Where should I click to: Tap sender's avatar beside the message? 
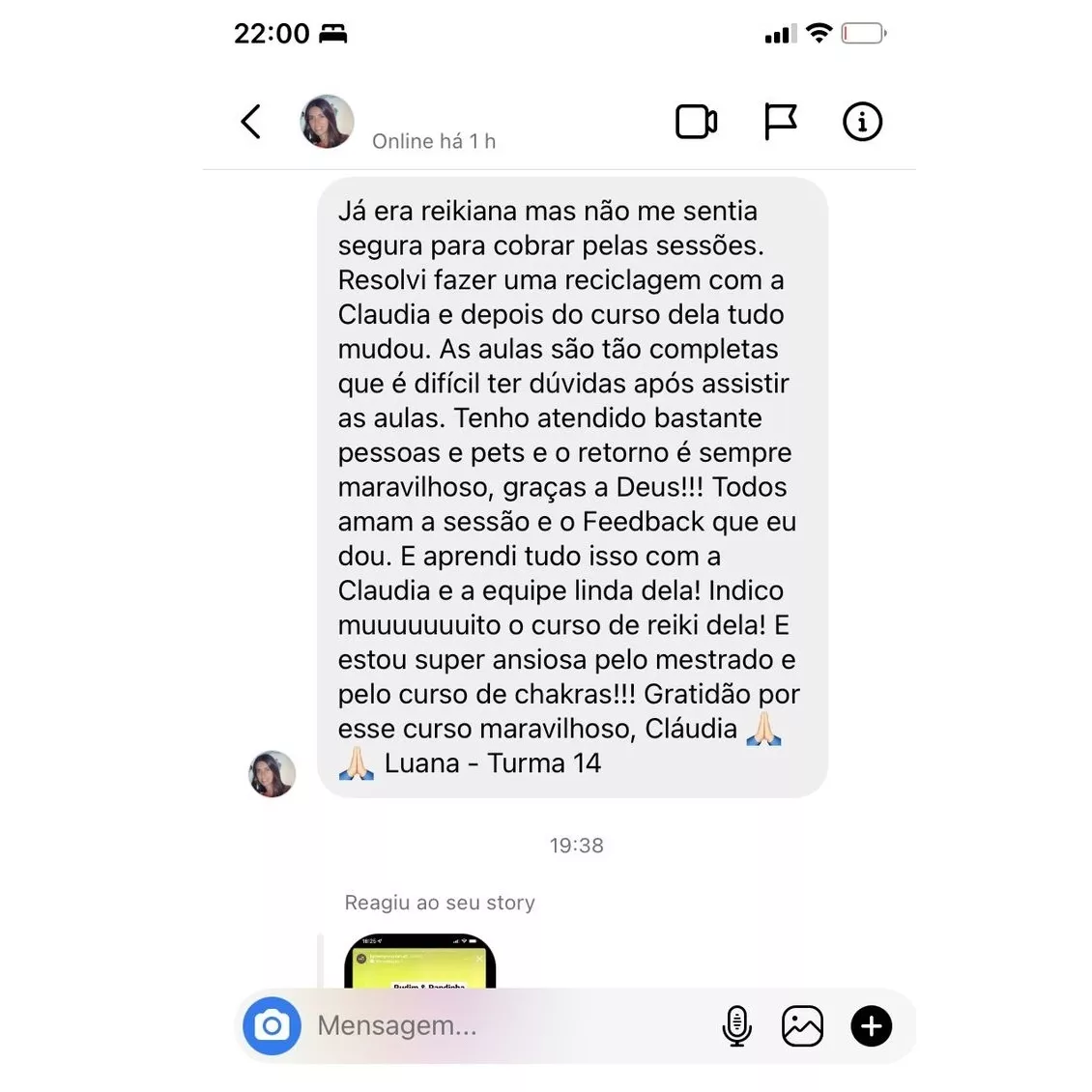coord(273,774)
